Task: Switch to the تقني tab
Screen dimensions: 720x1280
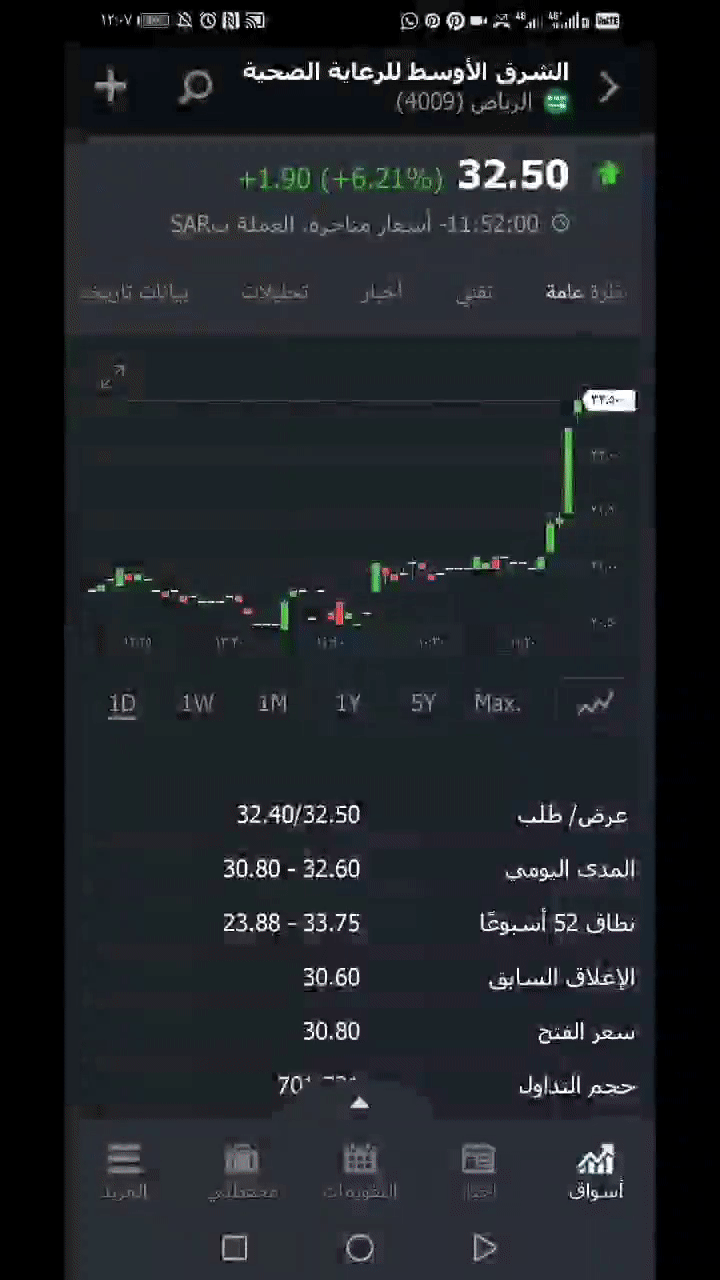Action: click(x=475, y=292)
